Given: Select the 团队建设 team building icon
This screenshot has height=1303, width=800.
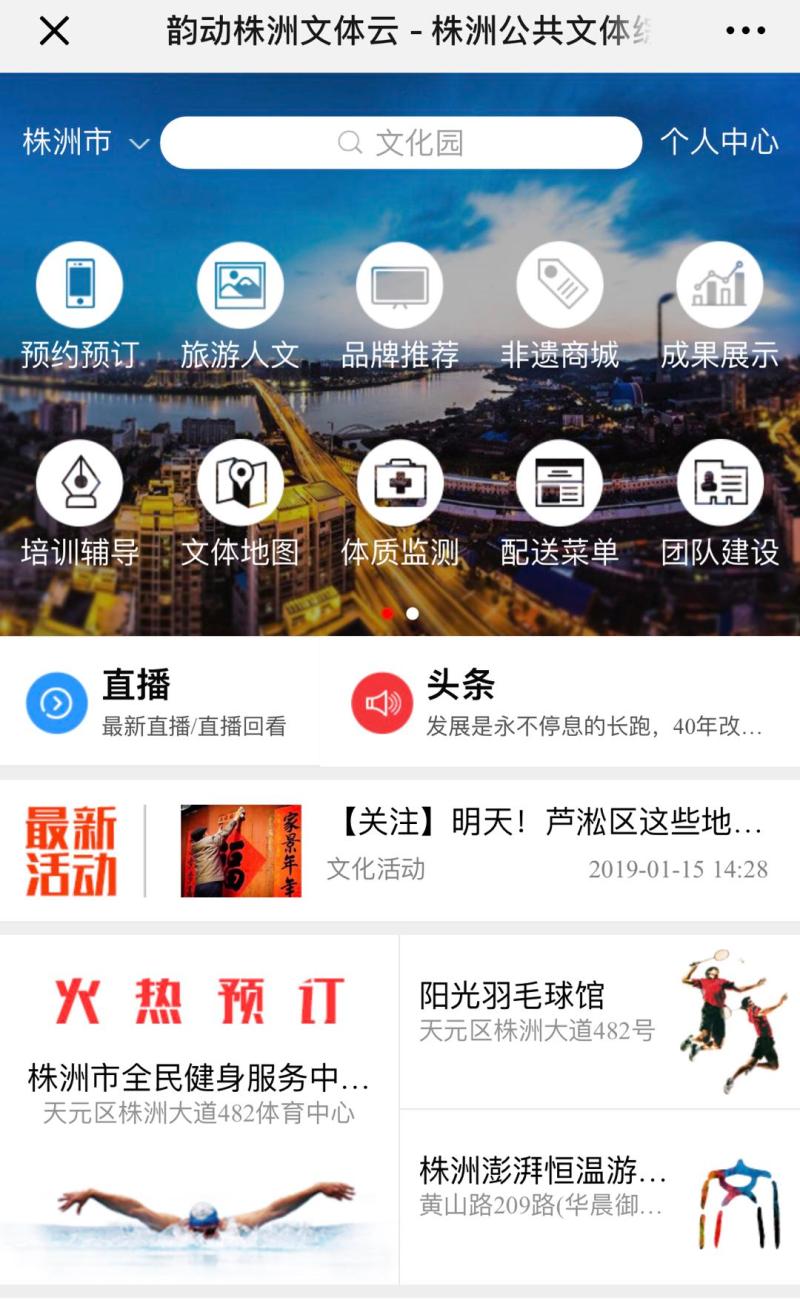Looking at the screenshot, I should [x=718, y=483].
